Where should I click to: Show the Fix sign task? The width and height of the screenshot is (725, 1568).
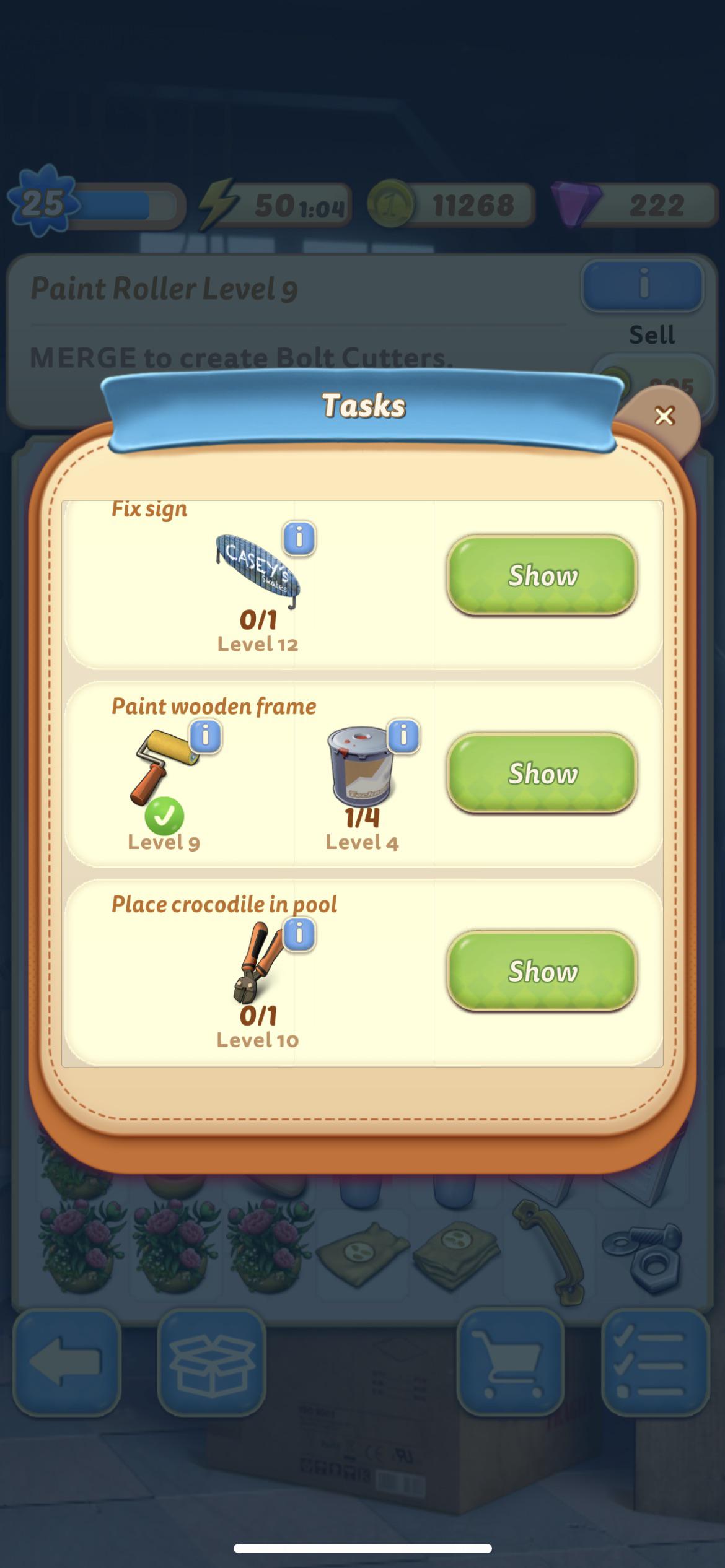tap(542, 575)
